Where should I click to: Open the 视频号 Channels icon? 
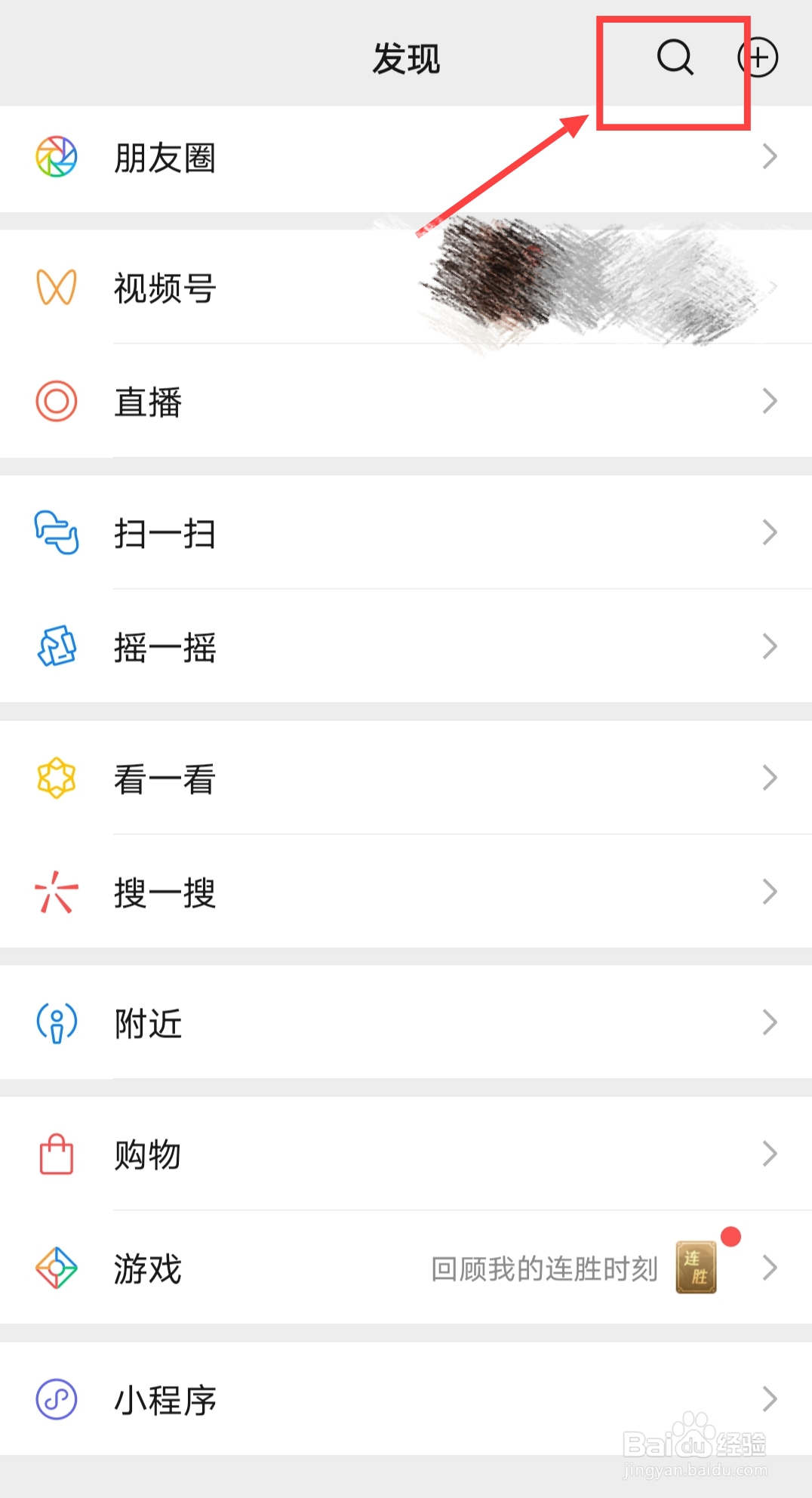coord(56,288)
